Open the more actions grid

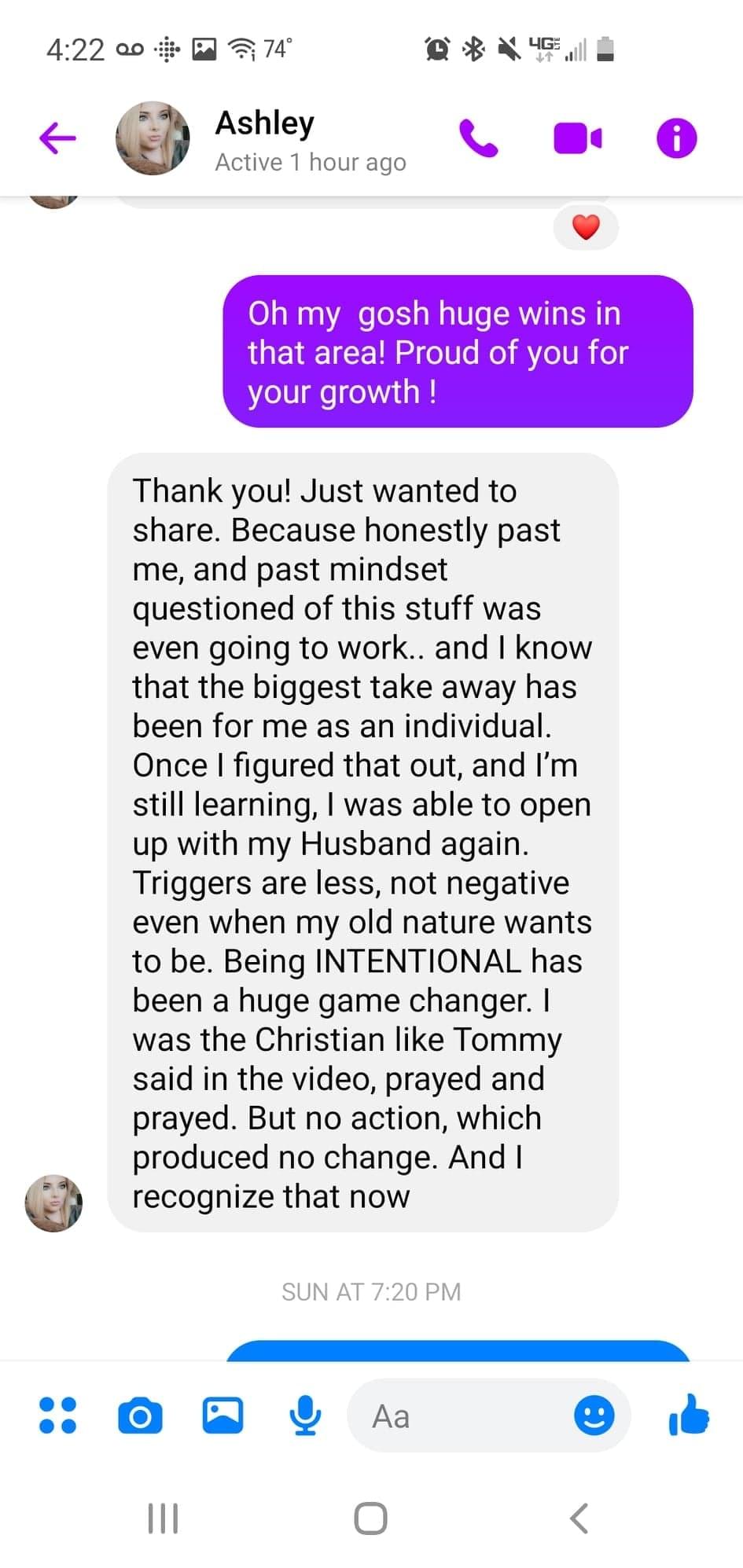pos(57,1416)
